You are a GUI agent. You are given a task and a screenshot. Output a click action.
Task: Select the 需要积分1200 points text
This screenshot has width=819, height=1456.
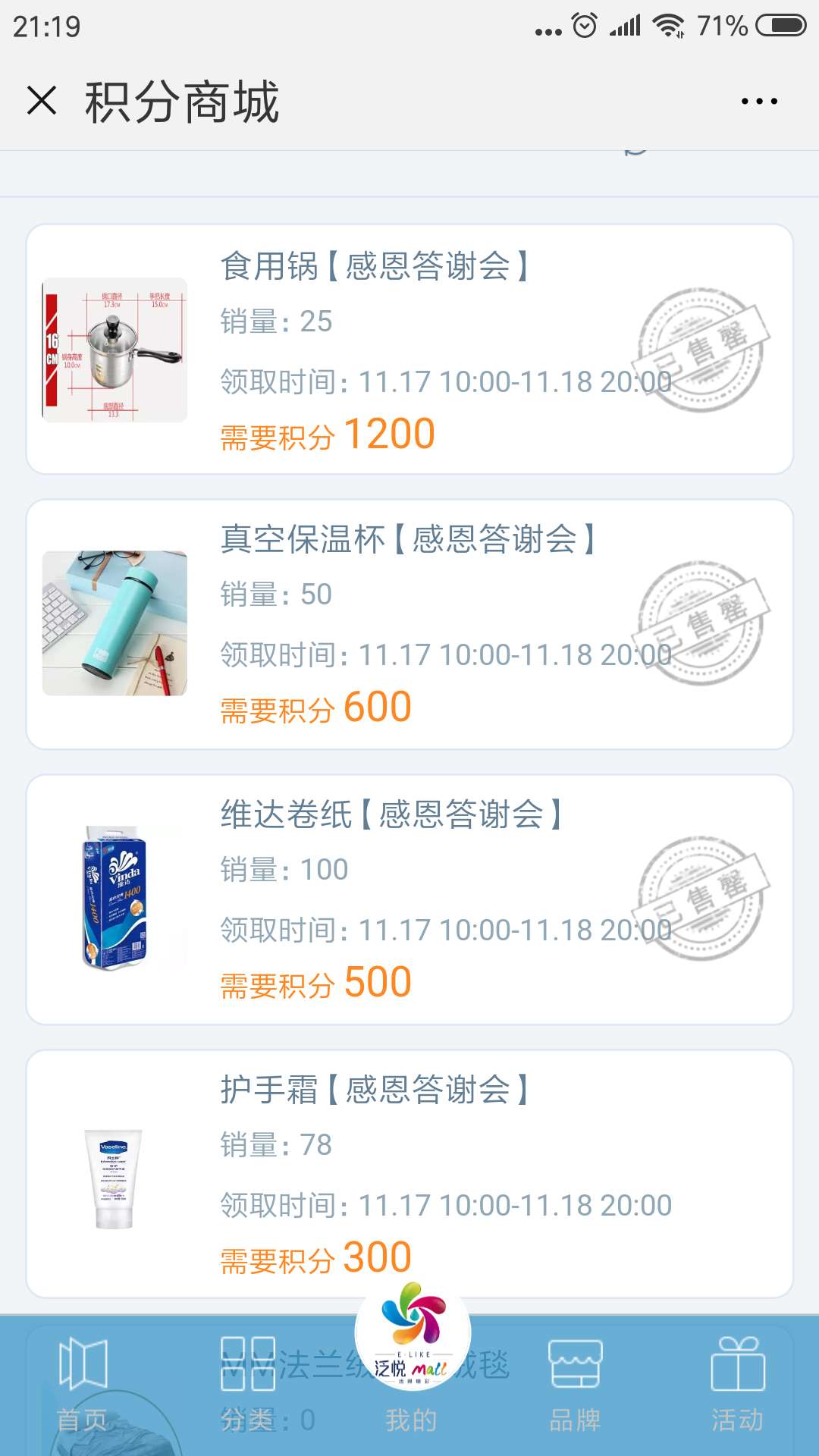pos(328,432)
